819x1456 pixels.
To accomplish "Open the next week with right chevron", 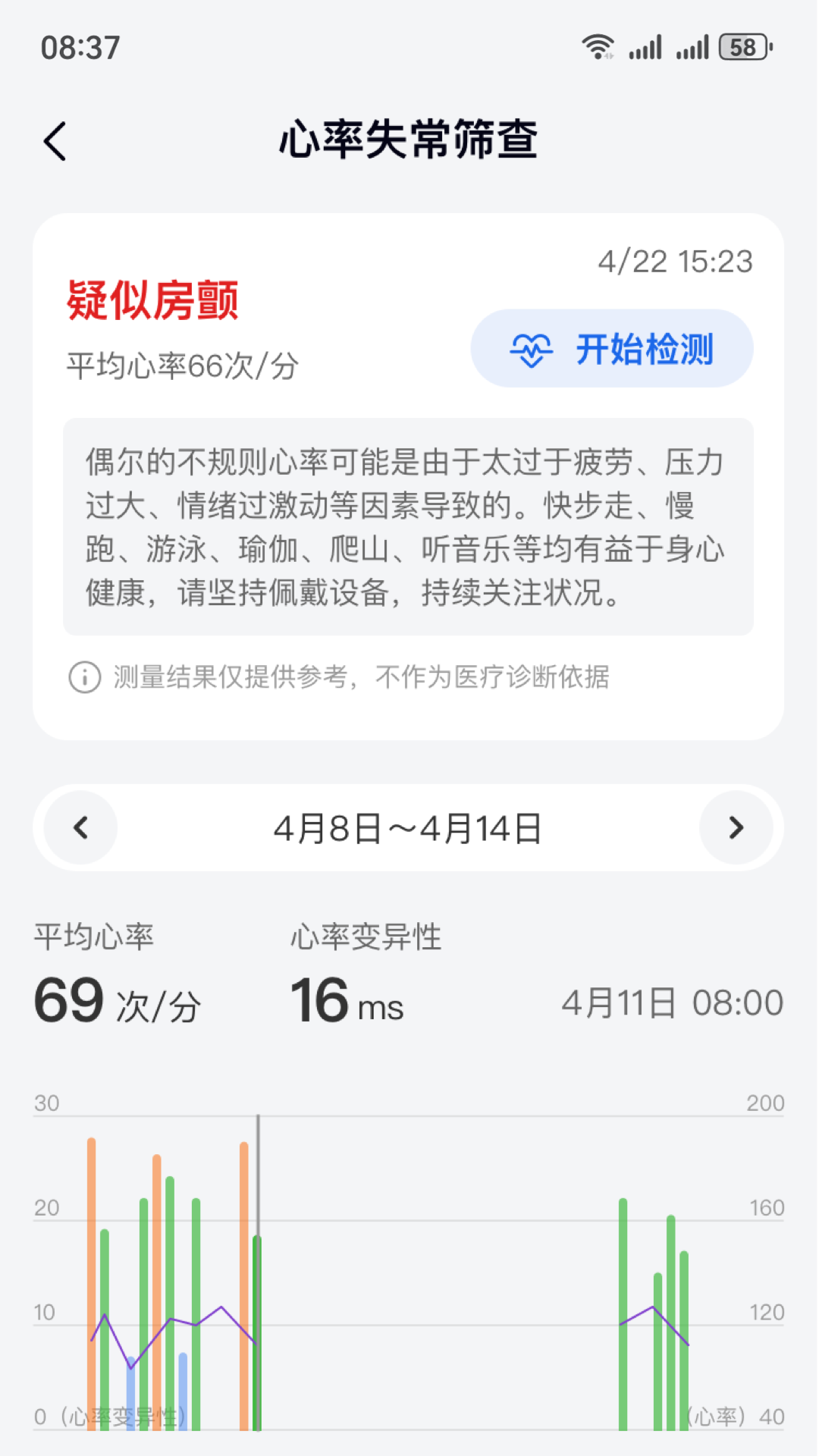I will click(x=736, y=827).
